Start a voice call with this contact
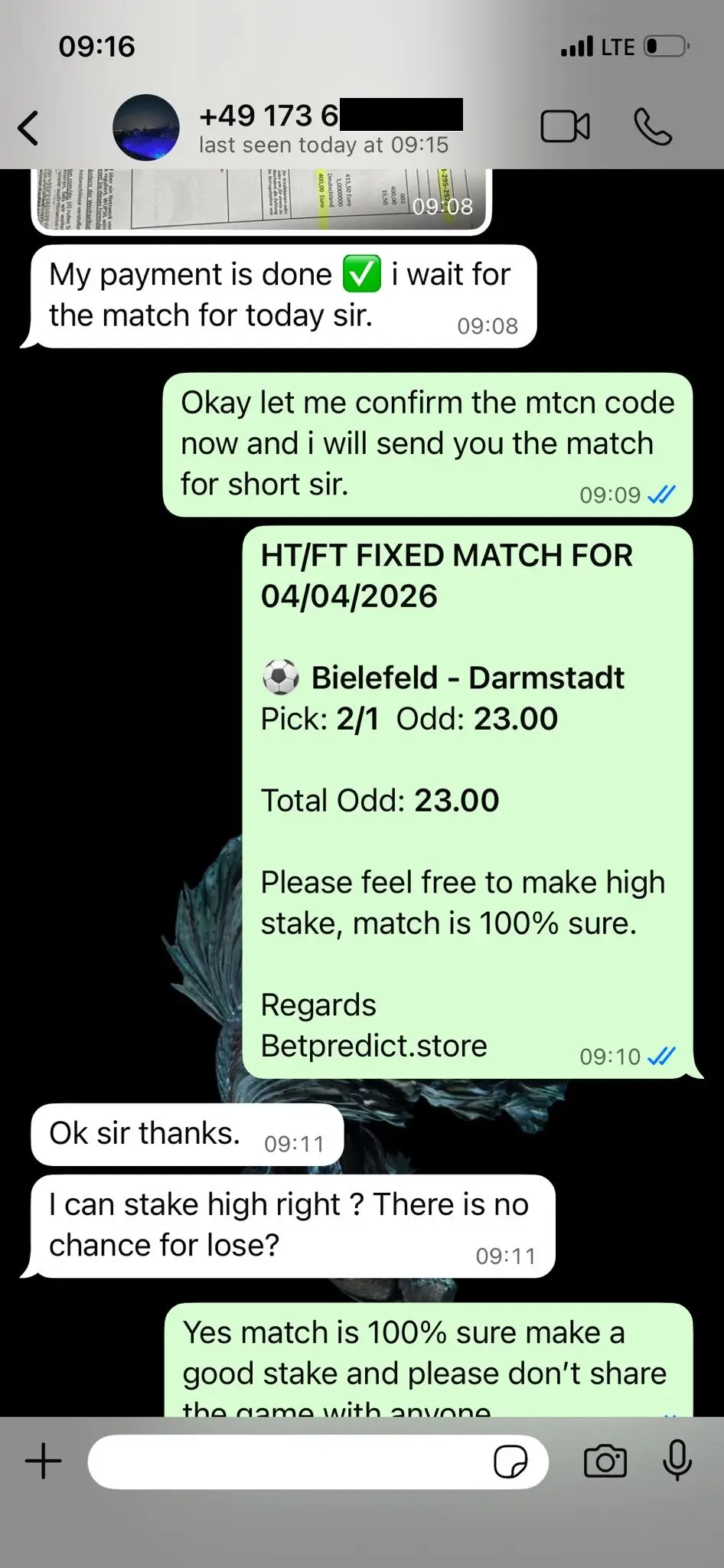724x1568 pixels. click(x=653, y=127)
